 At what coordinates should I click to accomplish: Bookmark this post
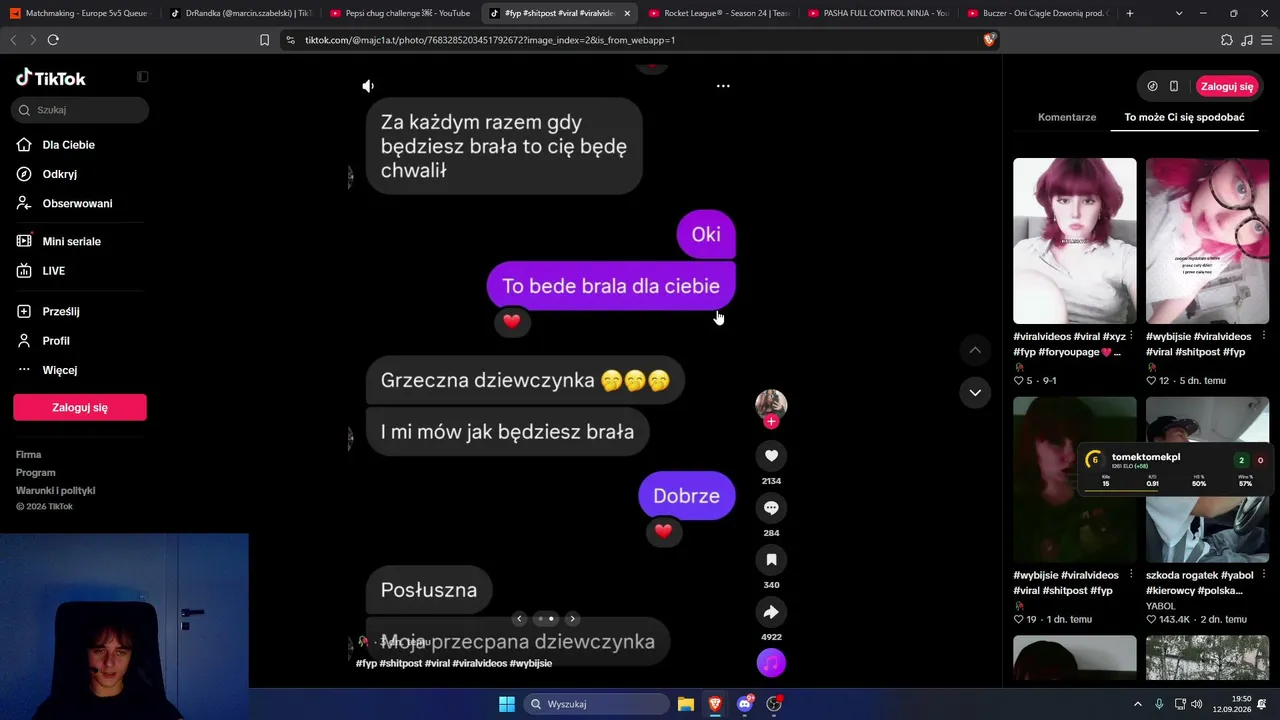click(771, 560)
